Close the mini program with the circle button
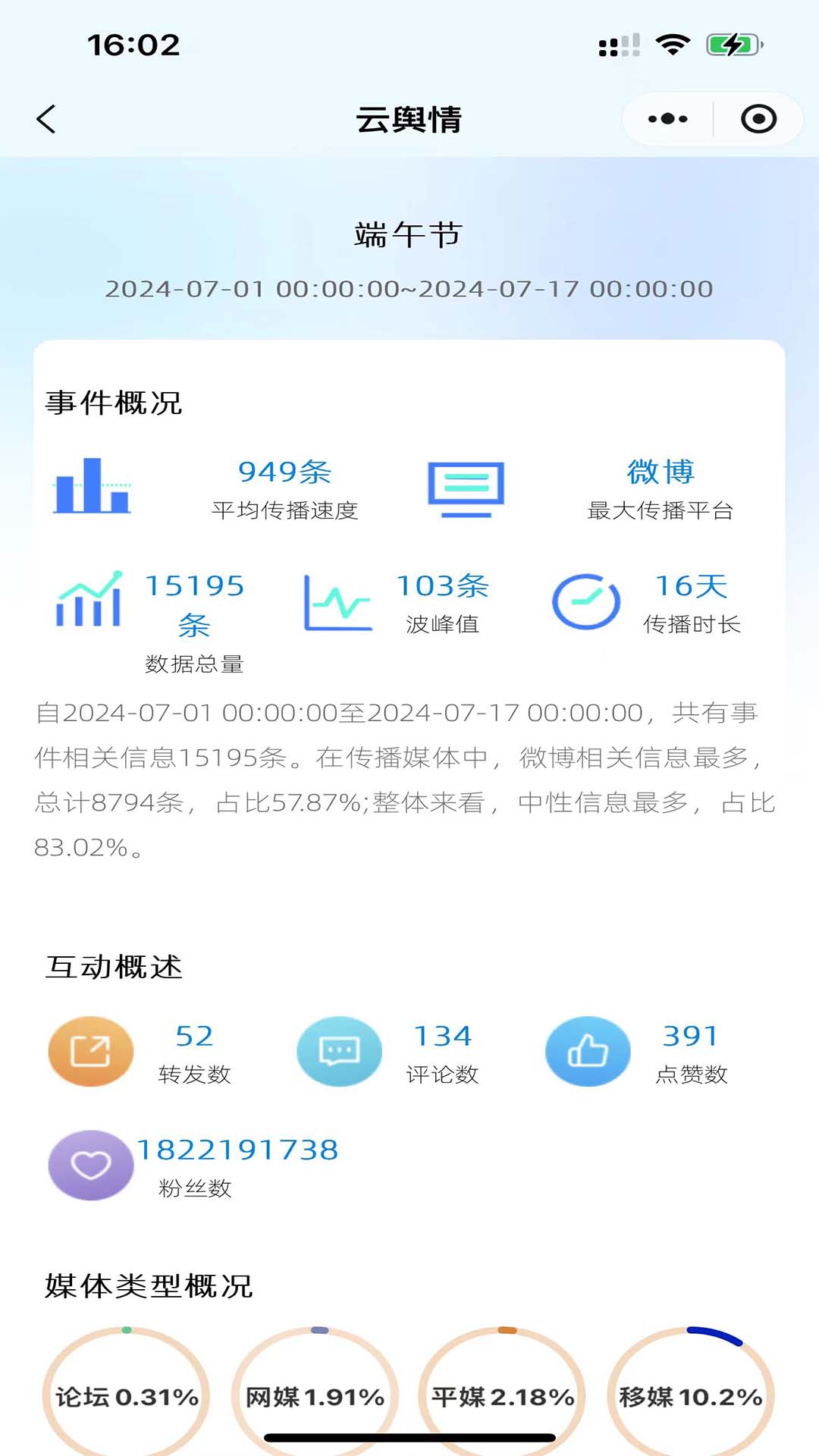The image size is (819, 1456). click(758, 119)
